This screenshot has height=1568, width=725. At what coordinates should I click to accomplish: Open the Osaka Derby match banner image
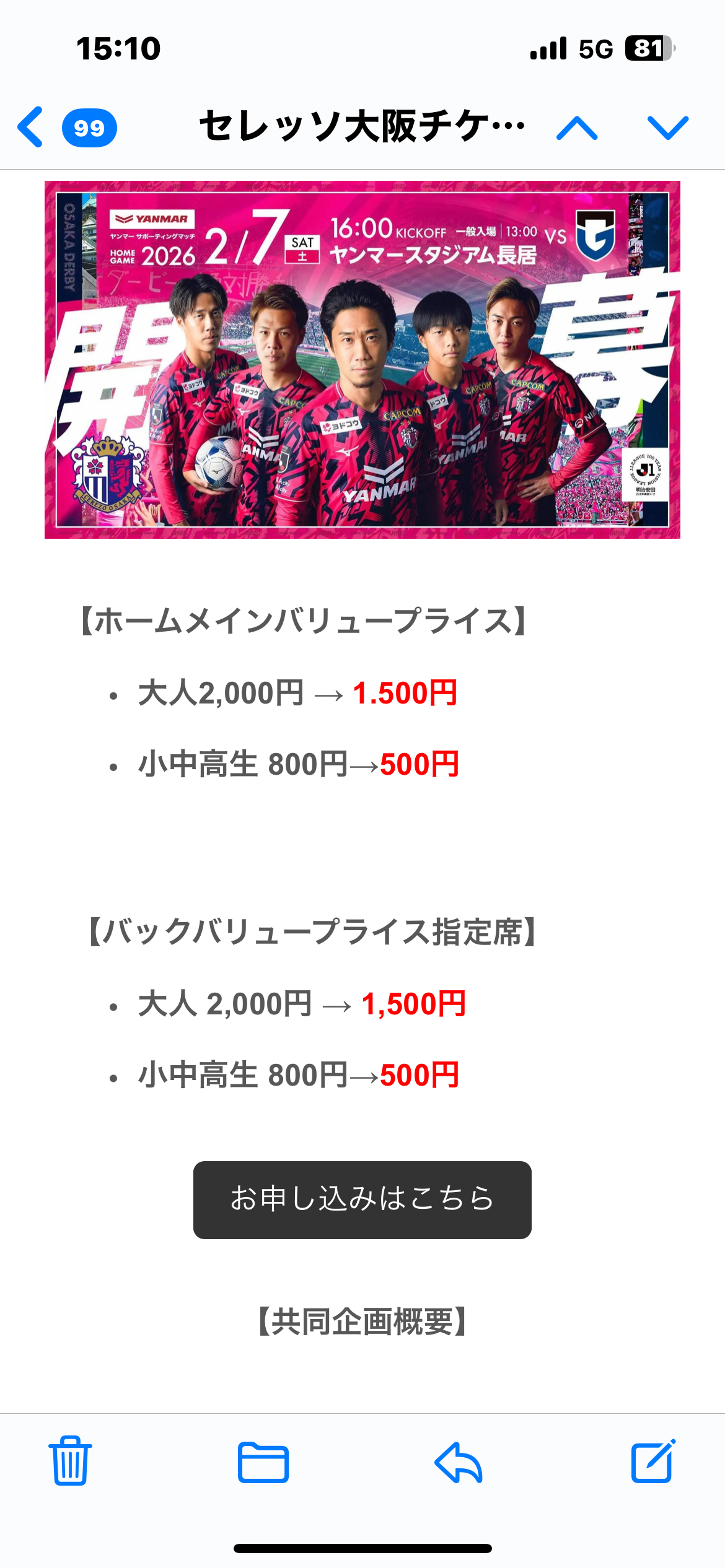click(362, 359)
